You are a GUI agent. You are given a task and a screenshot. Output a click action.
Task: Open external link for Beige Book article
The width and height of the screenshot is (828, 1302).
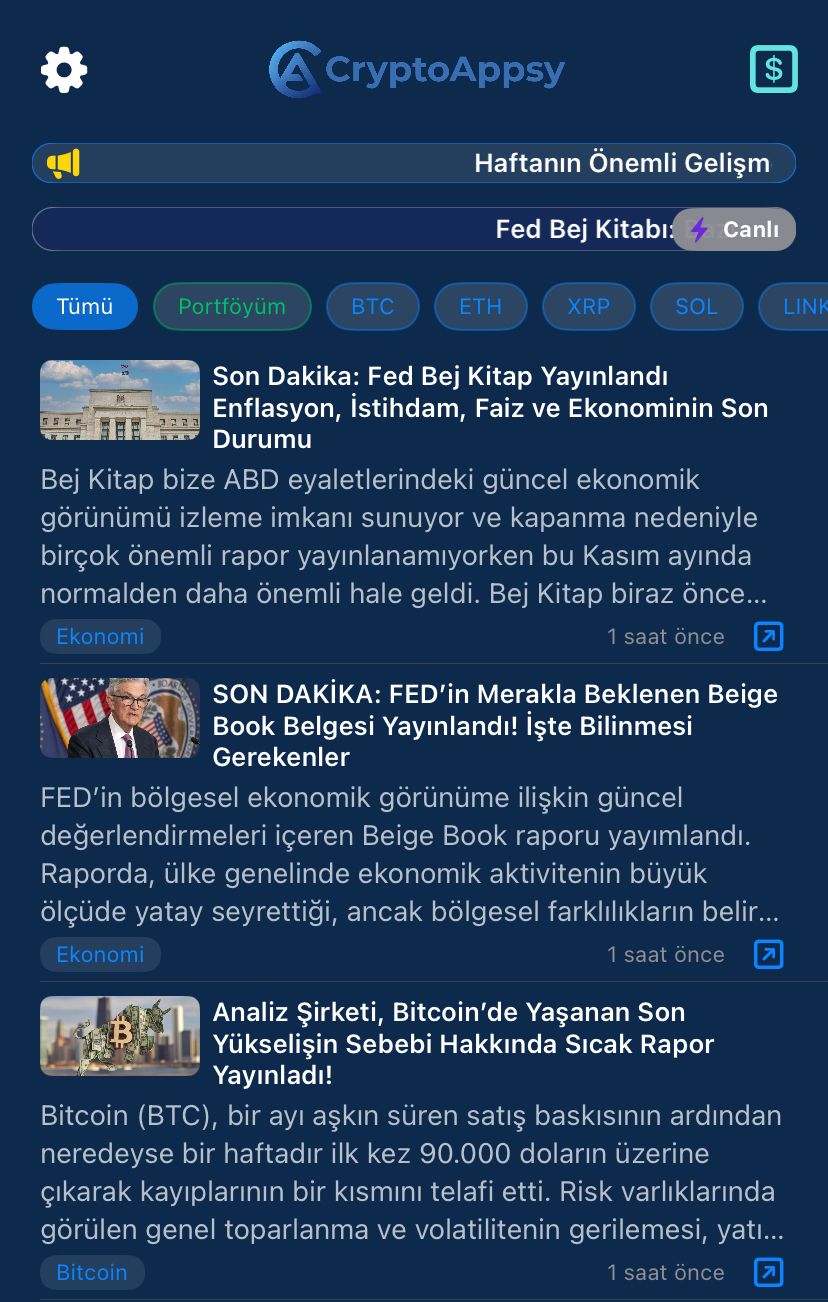pos(768,954)
